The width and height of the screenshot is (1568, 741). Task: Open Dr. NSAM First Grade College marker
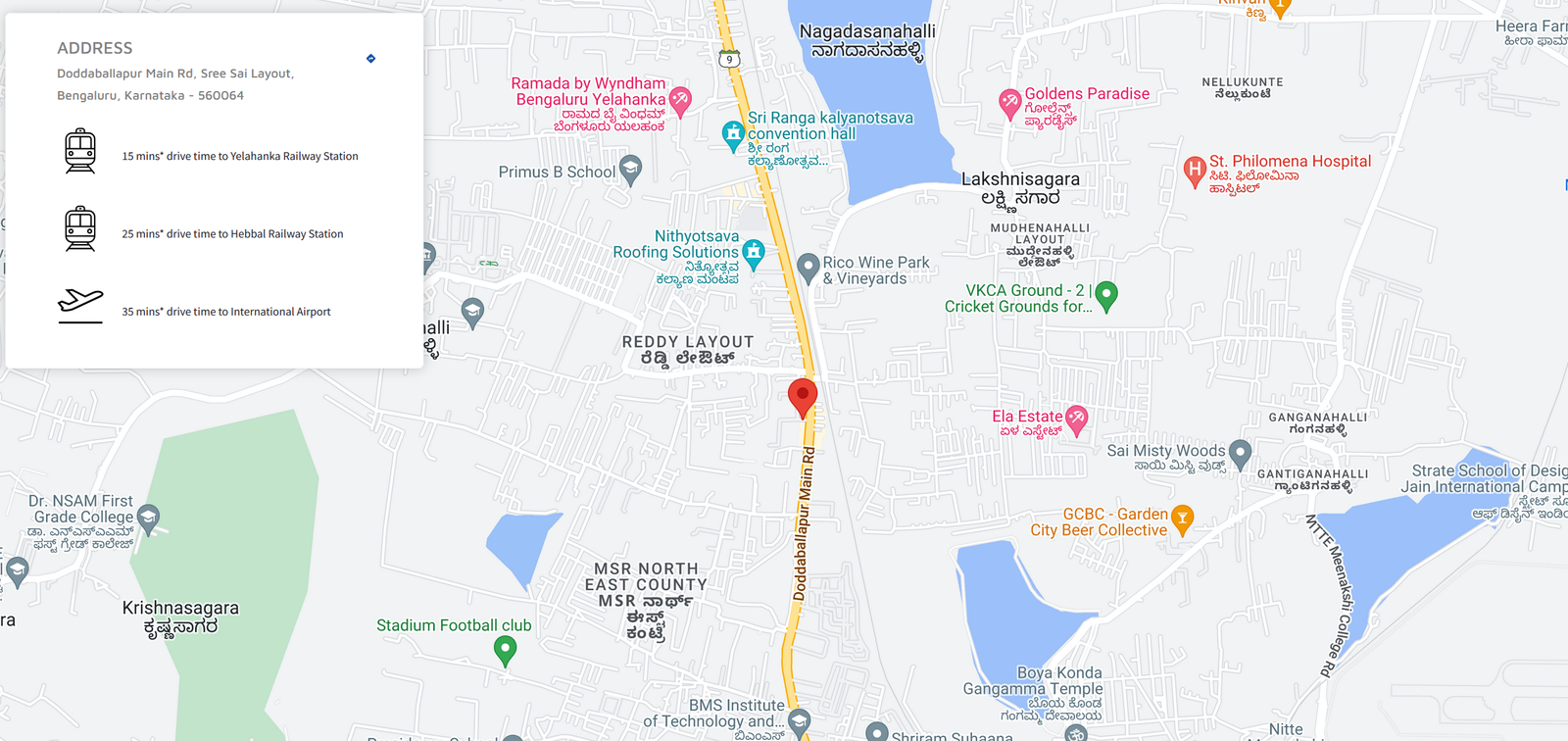pyautogui.click(x=149, y=517)
